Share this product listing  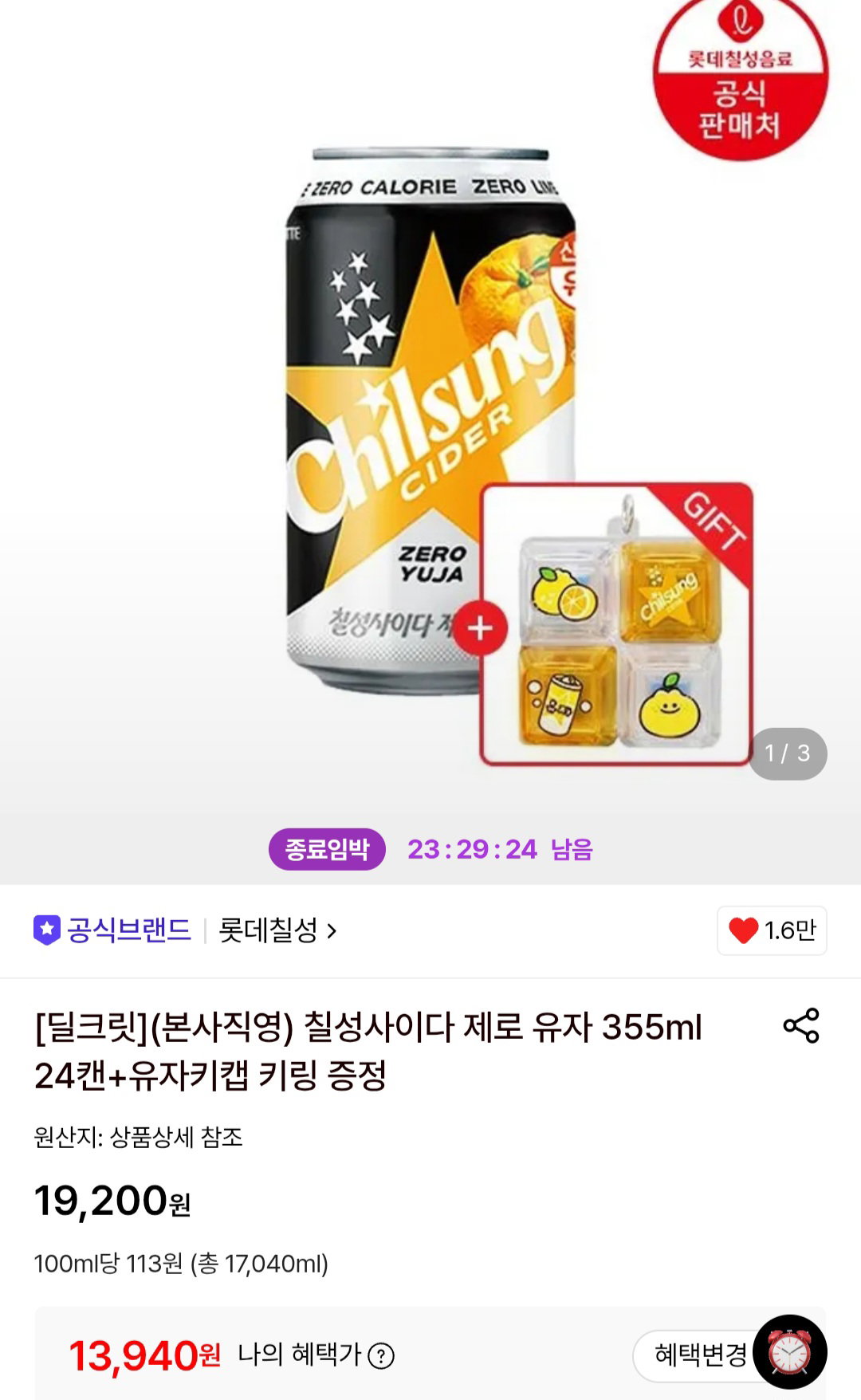coord(801,1025)
